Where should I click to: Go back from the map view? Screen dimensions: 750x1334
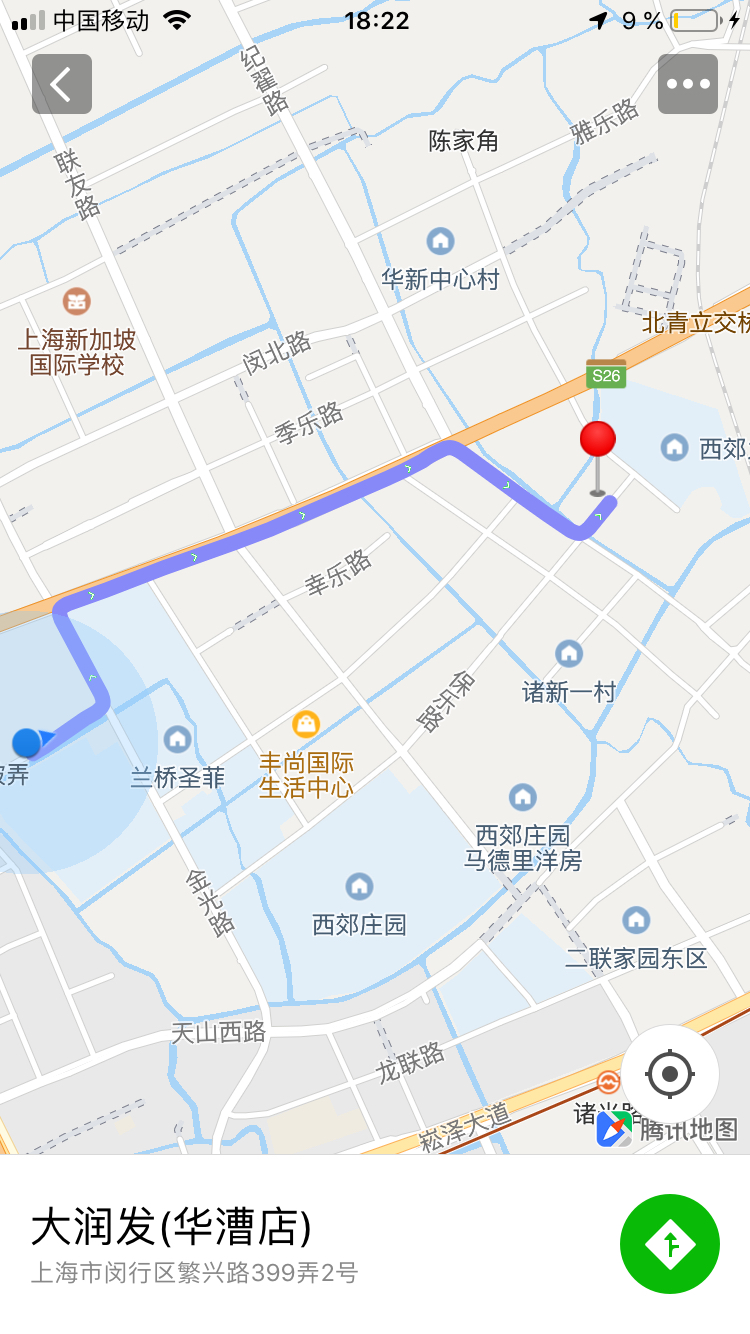coord(62,84)
